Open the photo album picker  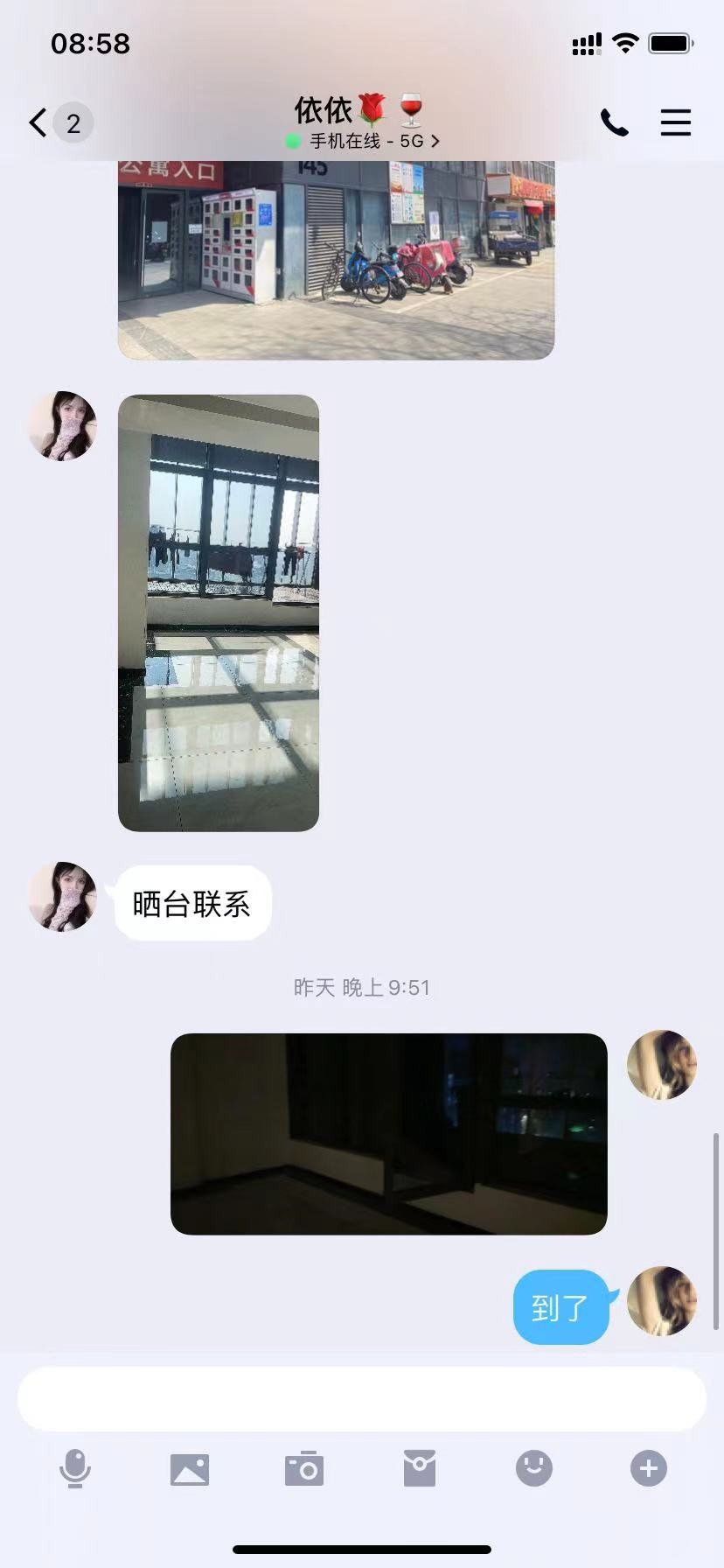190,1469
